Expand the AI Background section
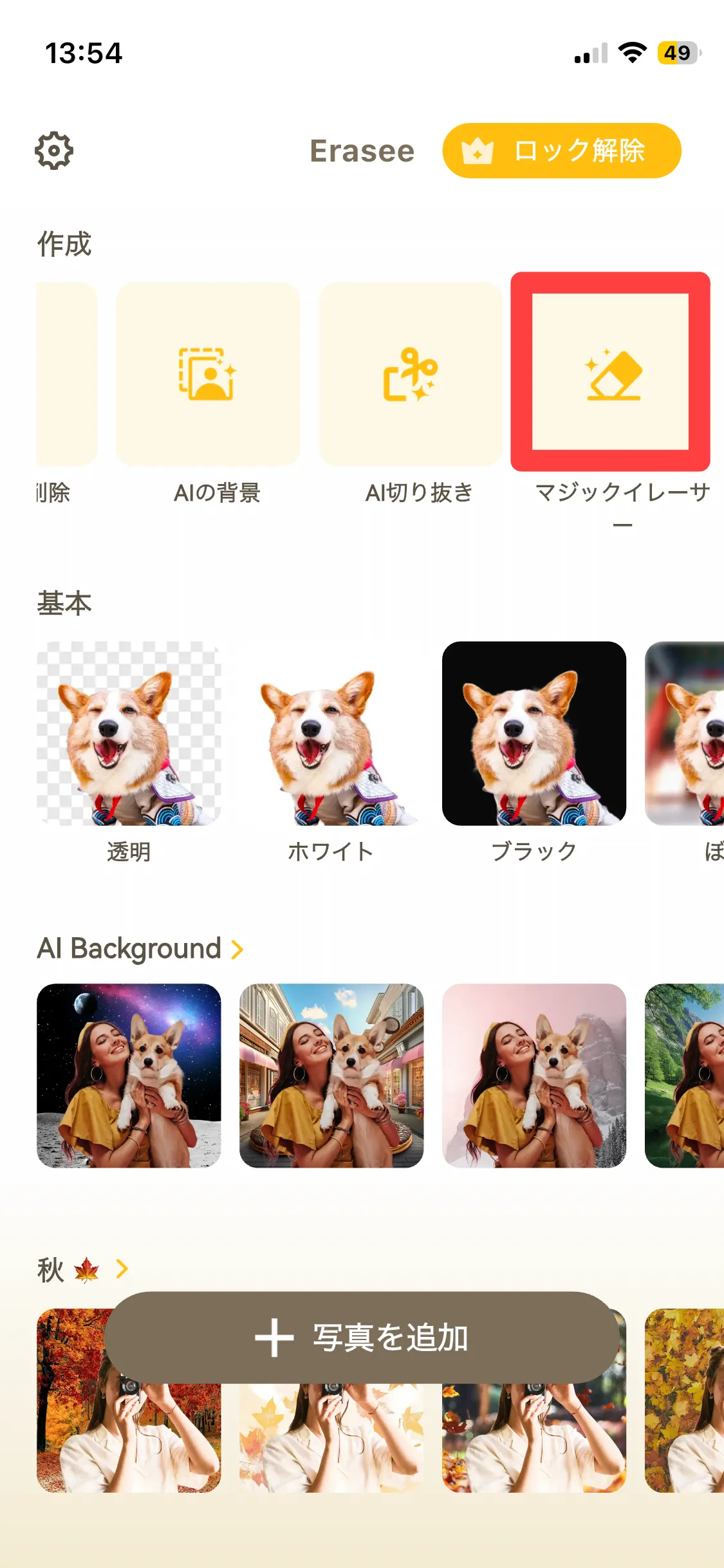 point(239,948)
